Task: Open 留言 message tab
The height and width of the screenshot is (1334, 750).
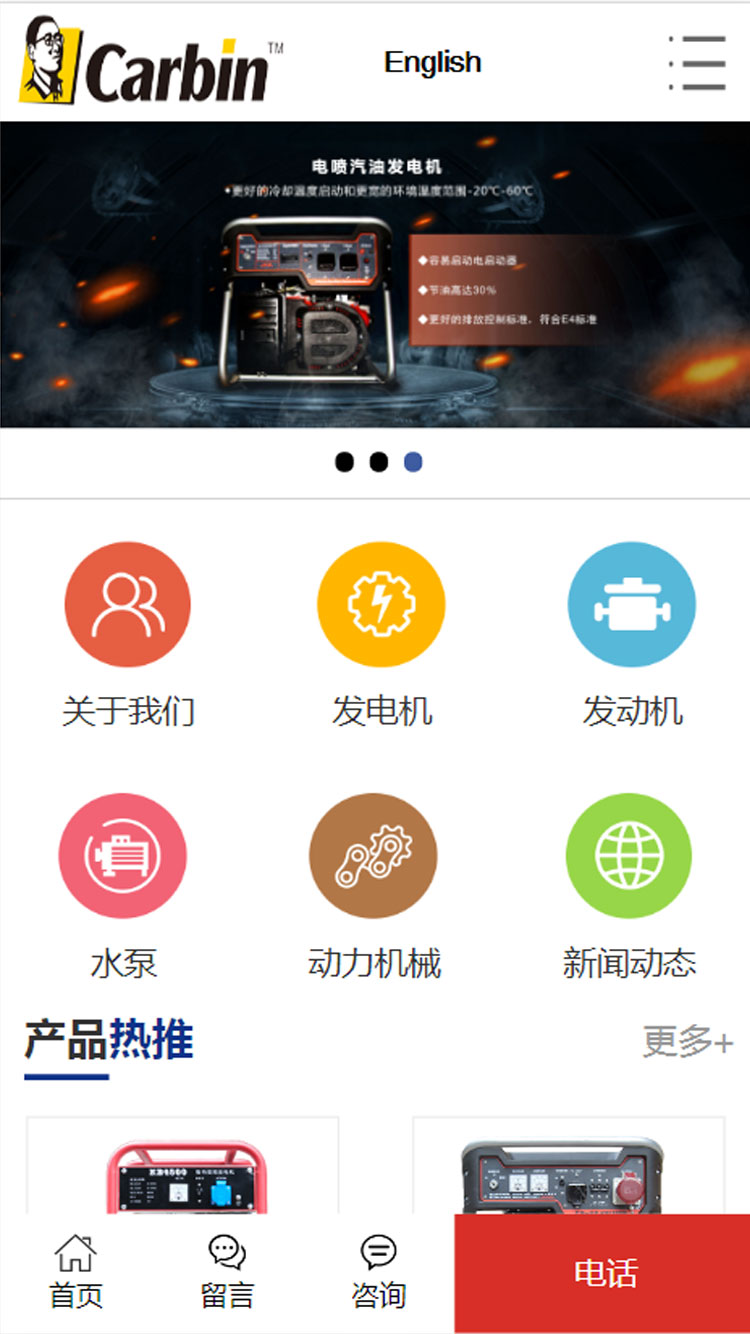Action: point(227,1272)
